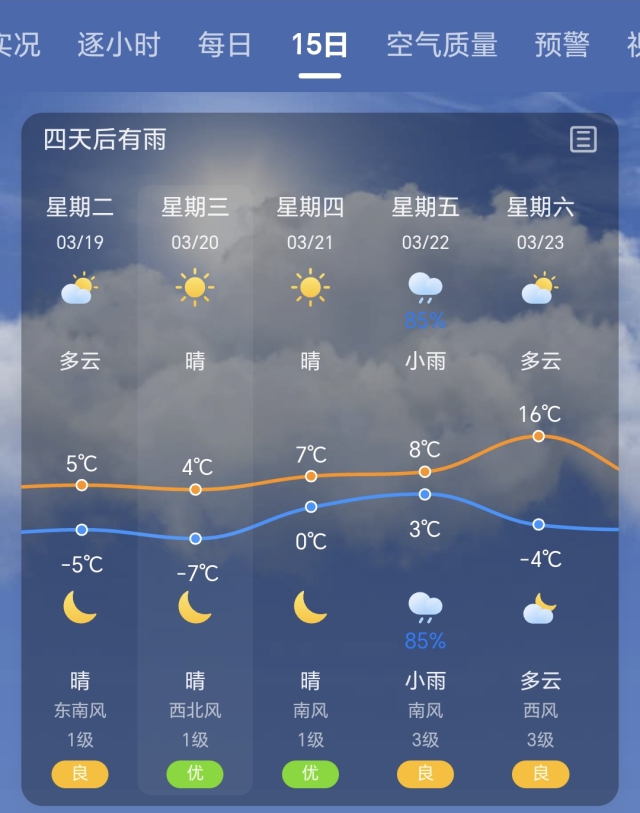Open the 星期五 03/22 rainy day forecast
Viewport: 640px width, 813px height.
[425, 224]
